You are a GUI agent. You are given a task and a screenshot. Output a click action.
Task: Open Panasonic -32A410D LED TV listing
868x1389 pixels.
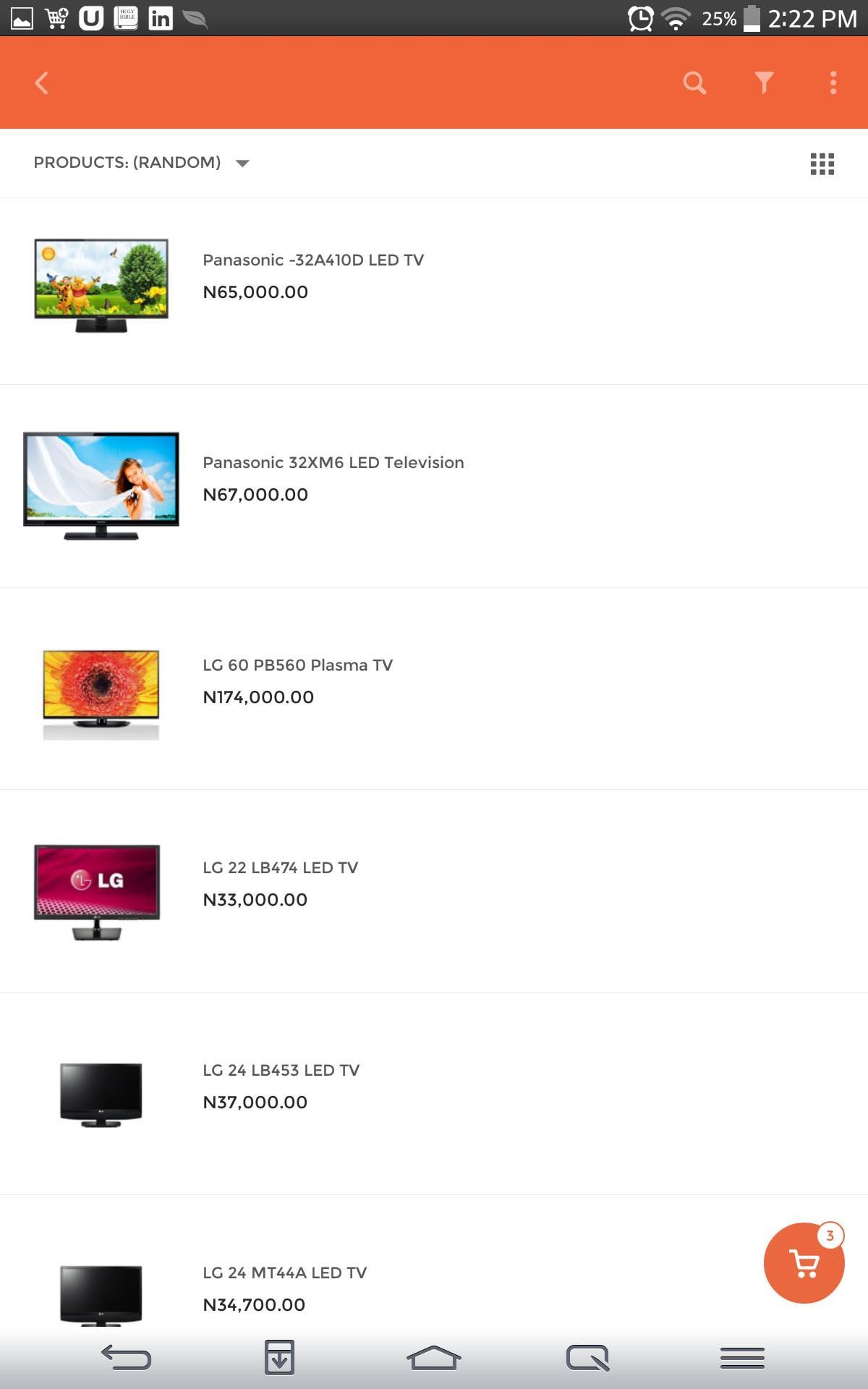click(312, 260)
